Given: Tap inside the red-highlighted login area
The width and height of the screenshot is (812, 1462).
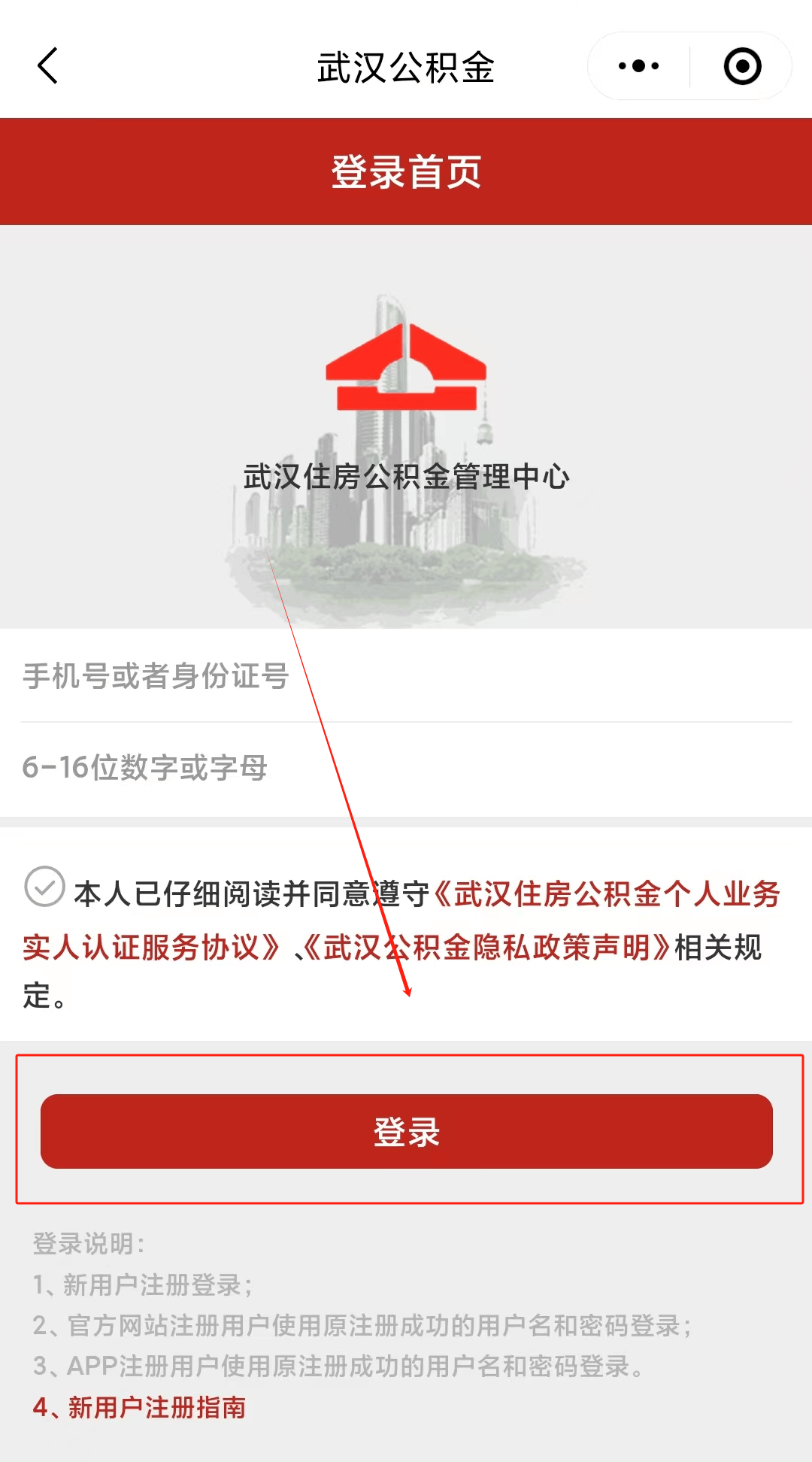Looking at the screenshot, I should click(x=406, y=1133).
